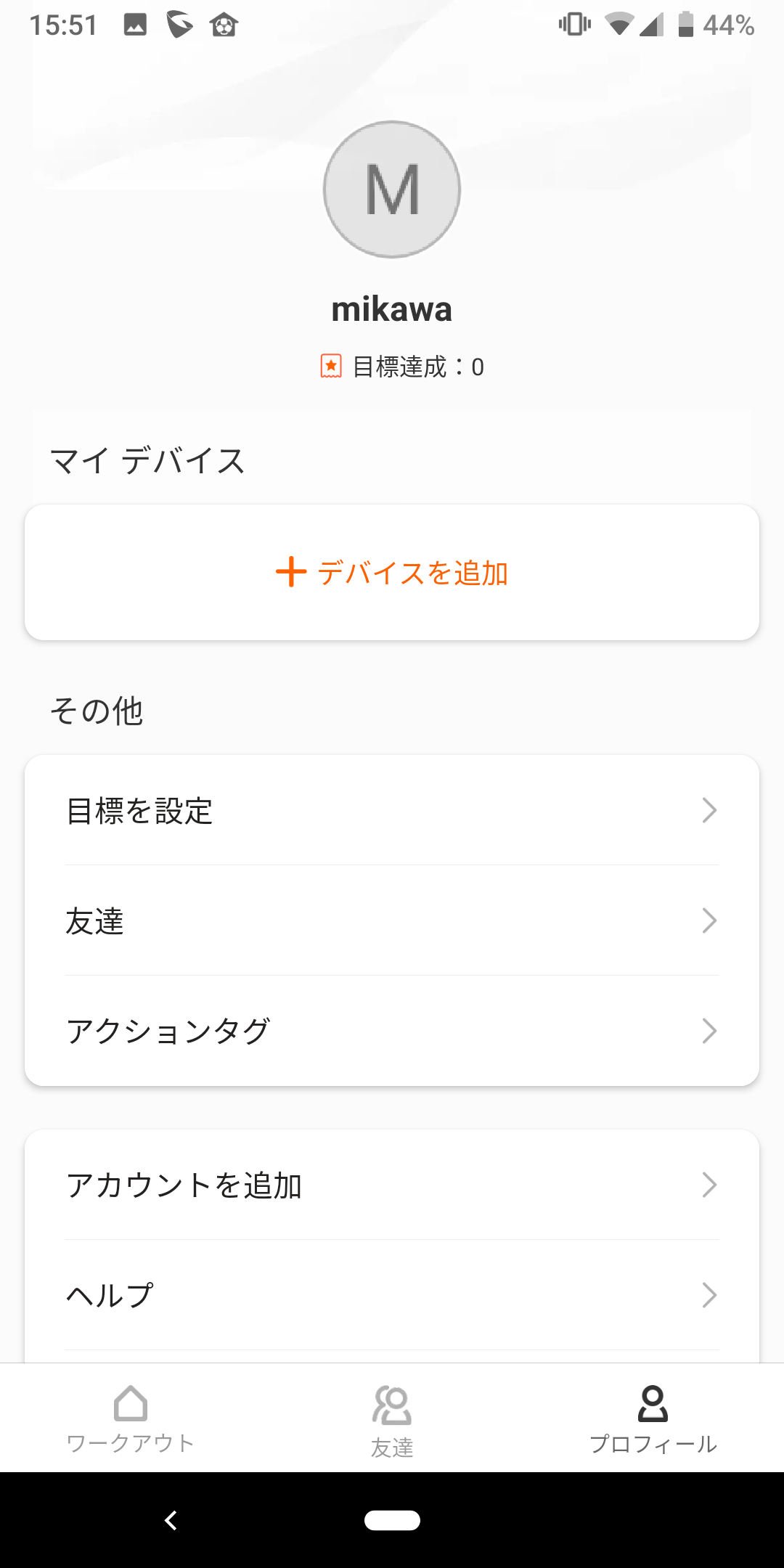This screenshot has width=784, height=1568.
Task: Switch to the 友達 bottom tab
Action: (392, 1419)
